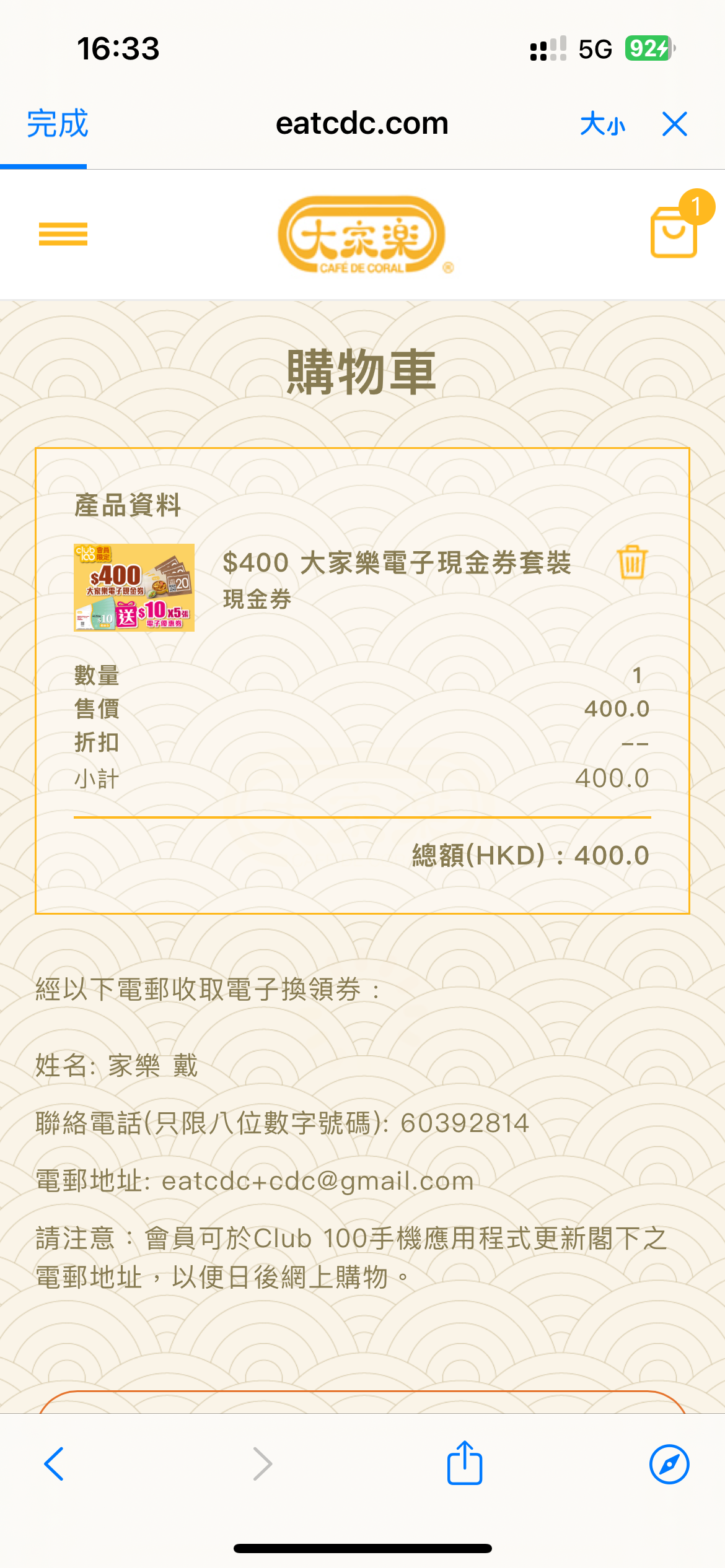Viewport: 725px width, 1568px height.
Task: Open the shopping bag cart icon
Action: 674,232
